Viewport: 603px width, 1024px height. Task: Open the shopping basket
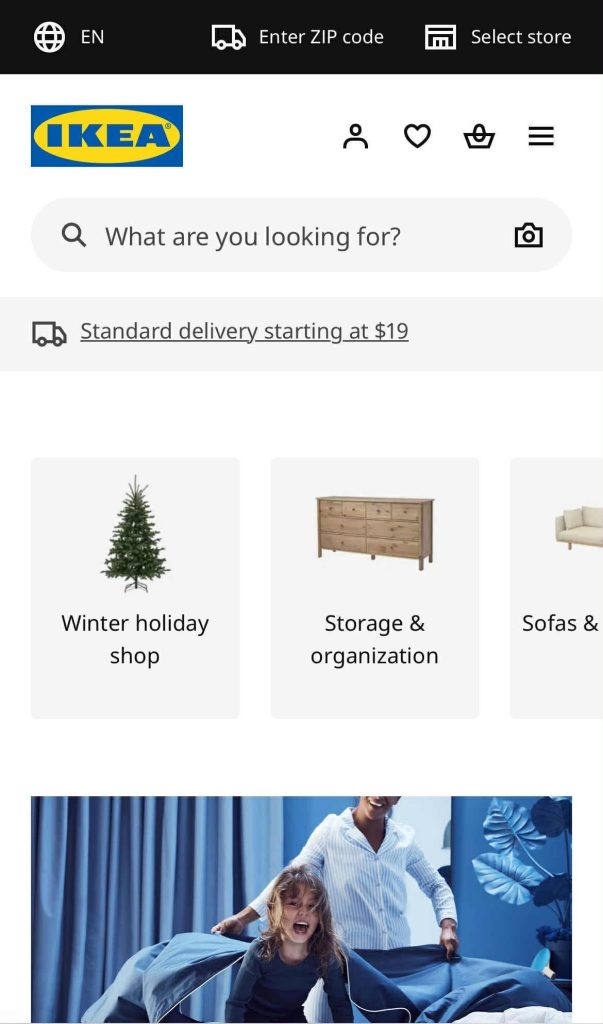click(x=479, y=136)
